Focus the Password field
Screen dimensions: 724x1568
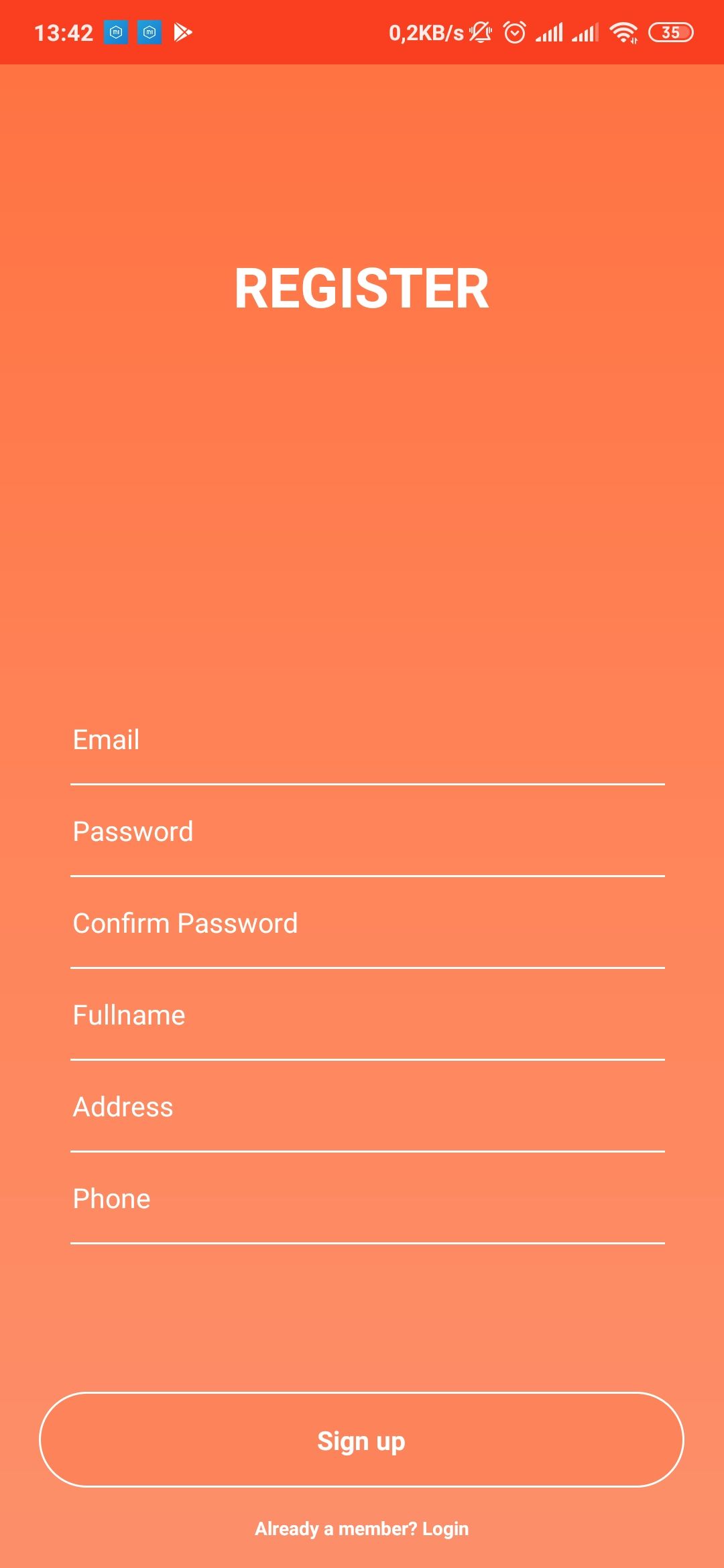(367, 833)
